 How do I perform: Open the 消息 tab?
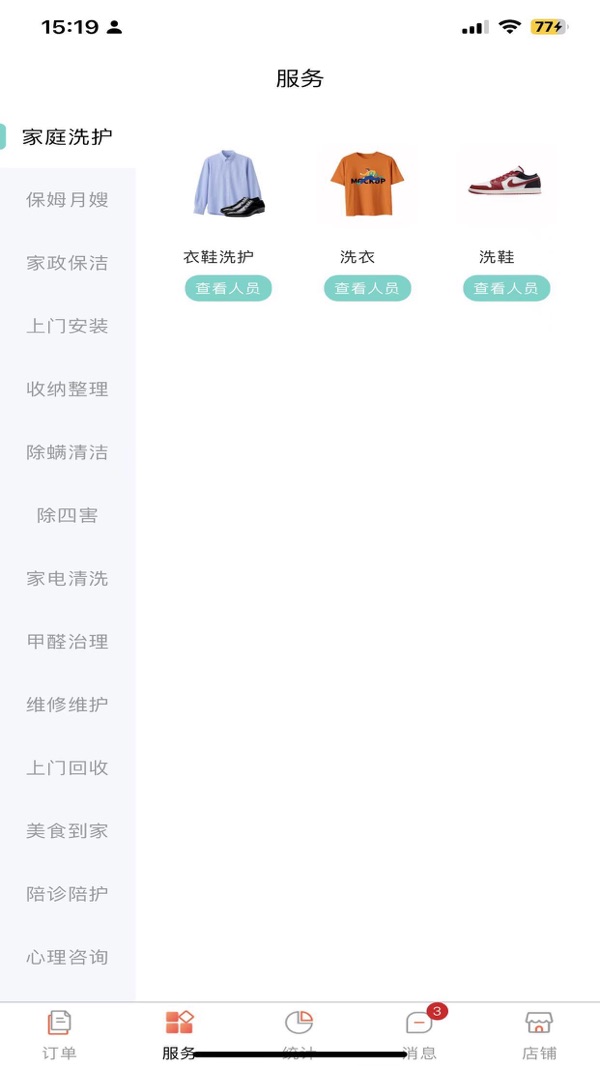coord(419,1034)
